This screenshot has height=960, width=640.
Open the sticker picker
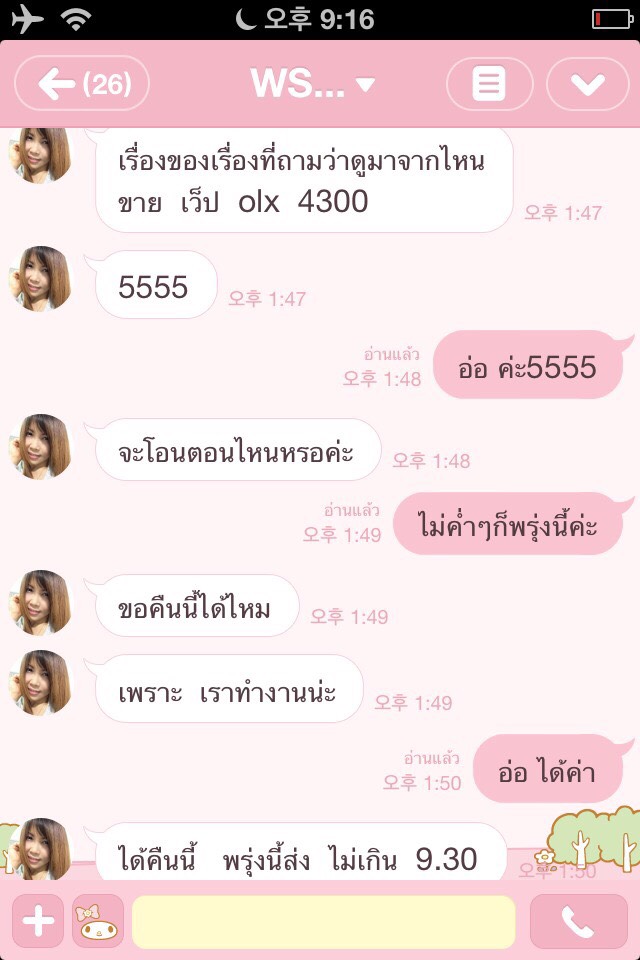coord(98,921)
